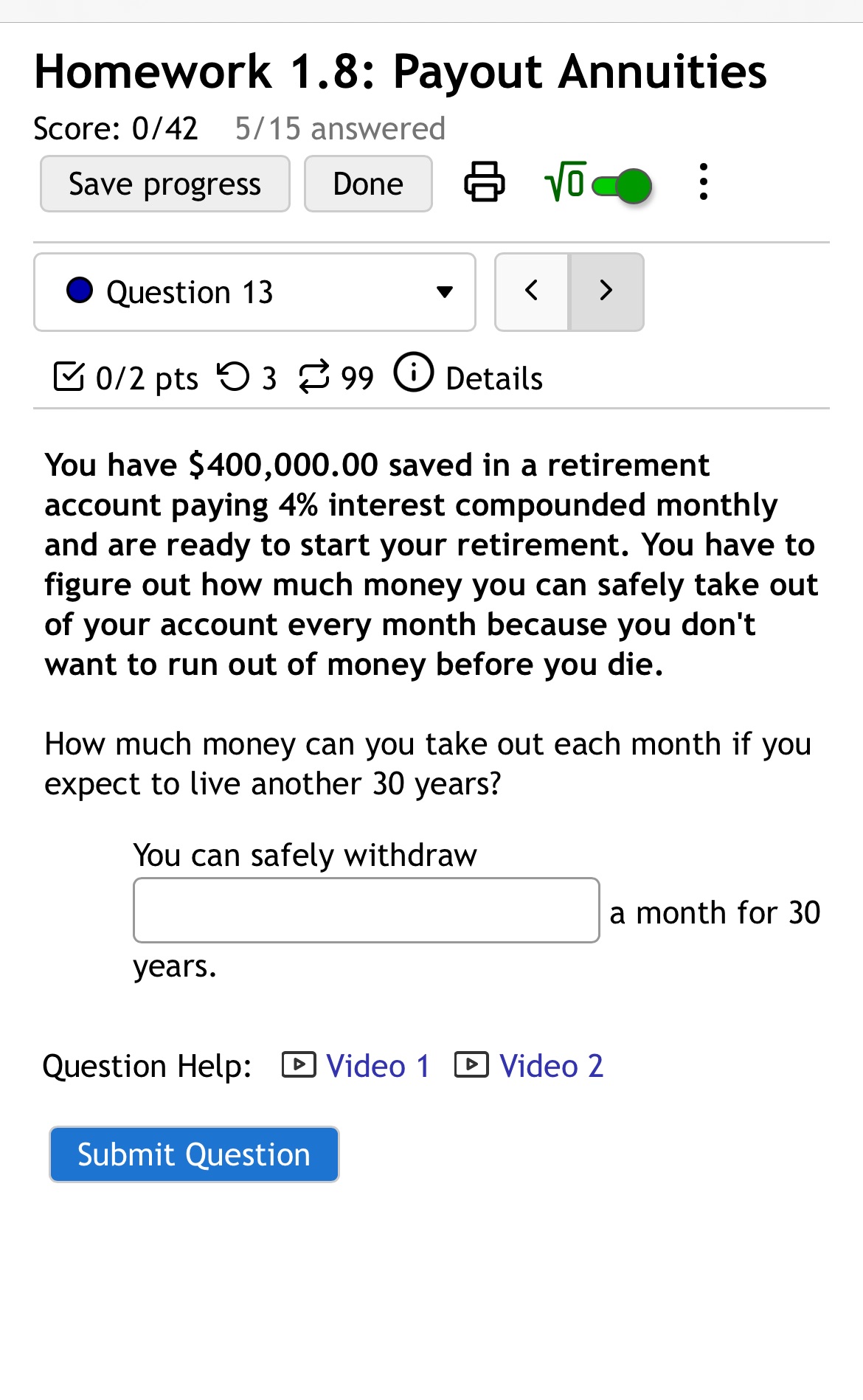Open the Video 2 help link
863x1400 pixels.
tap(550, 1064)
